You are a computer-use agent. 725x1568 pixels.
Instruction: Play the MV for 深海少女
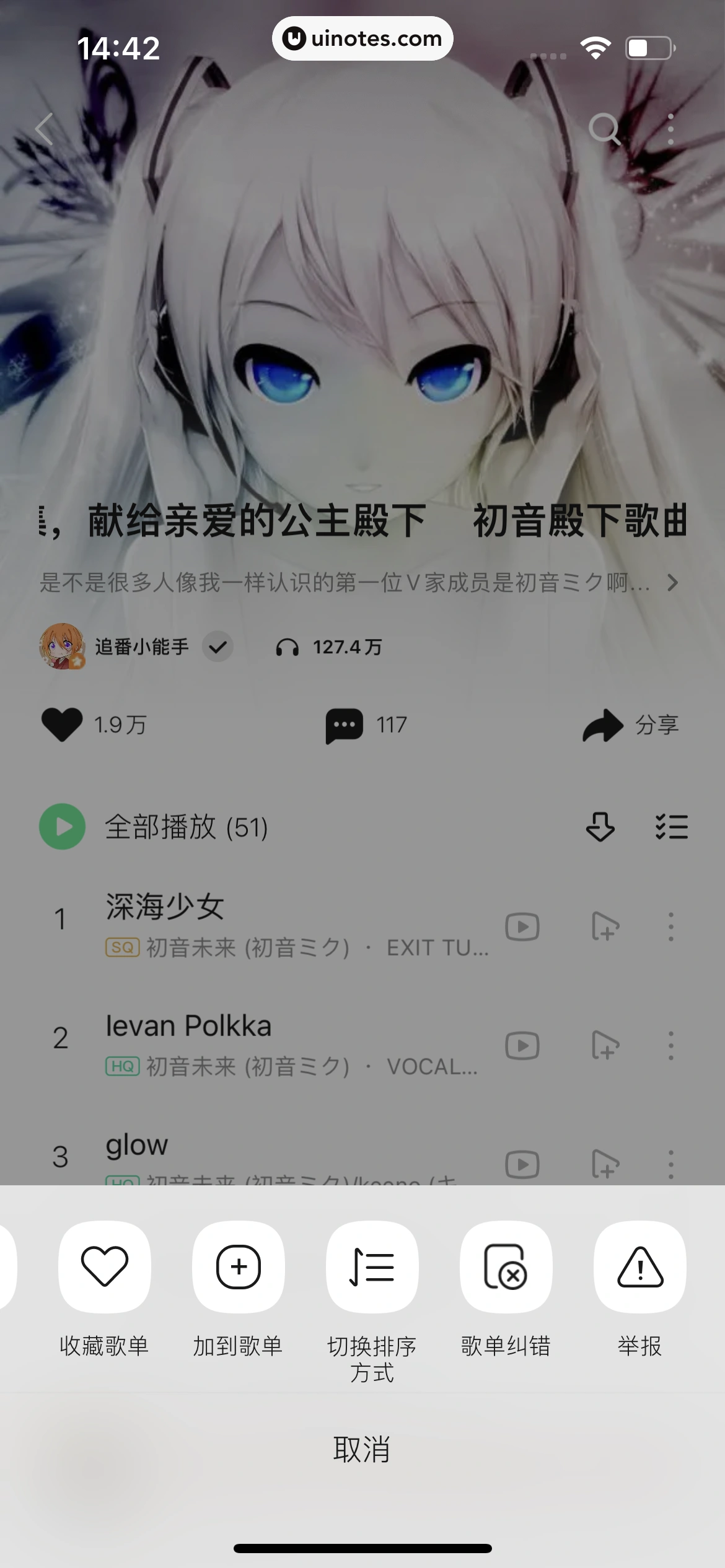click(x=522, y=926)
